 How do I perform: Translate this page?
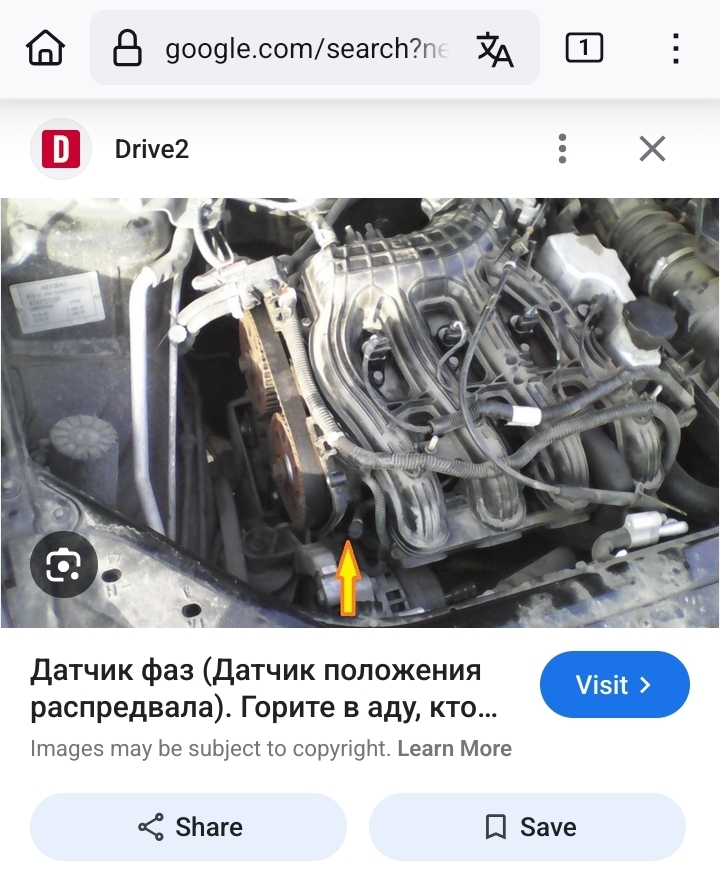[x=494, y=48]
